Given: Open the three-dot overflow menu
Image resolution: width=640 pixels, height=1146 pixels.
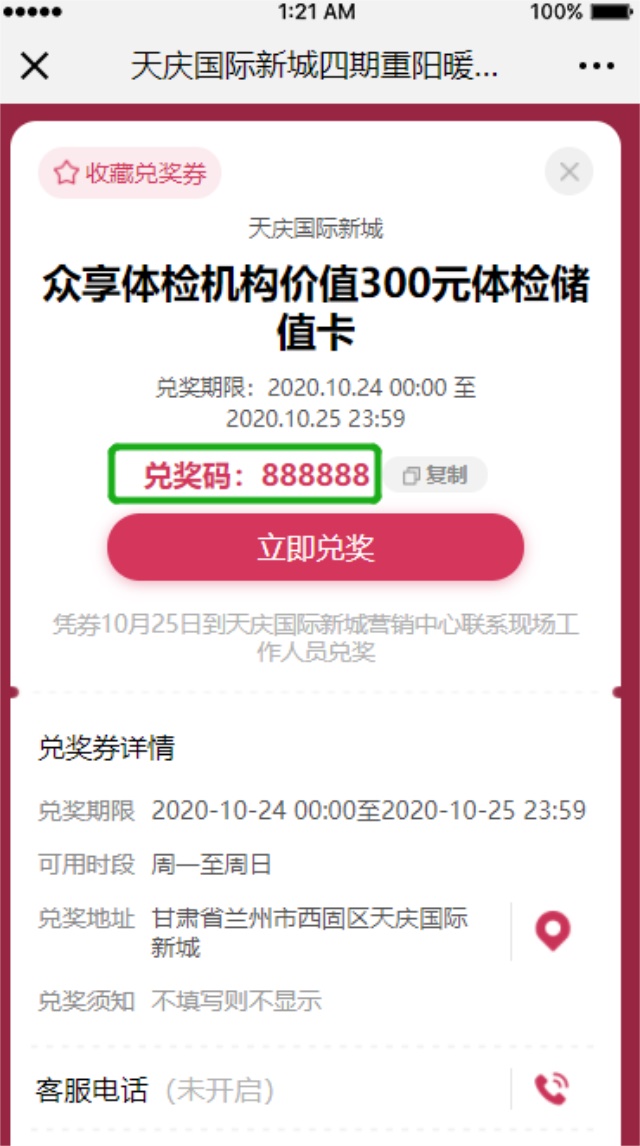Looking at the screenshot, I should pos(596,67).
